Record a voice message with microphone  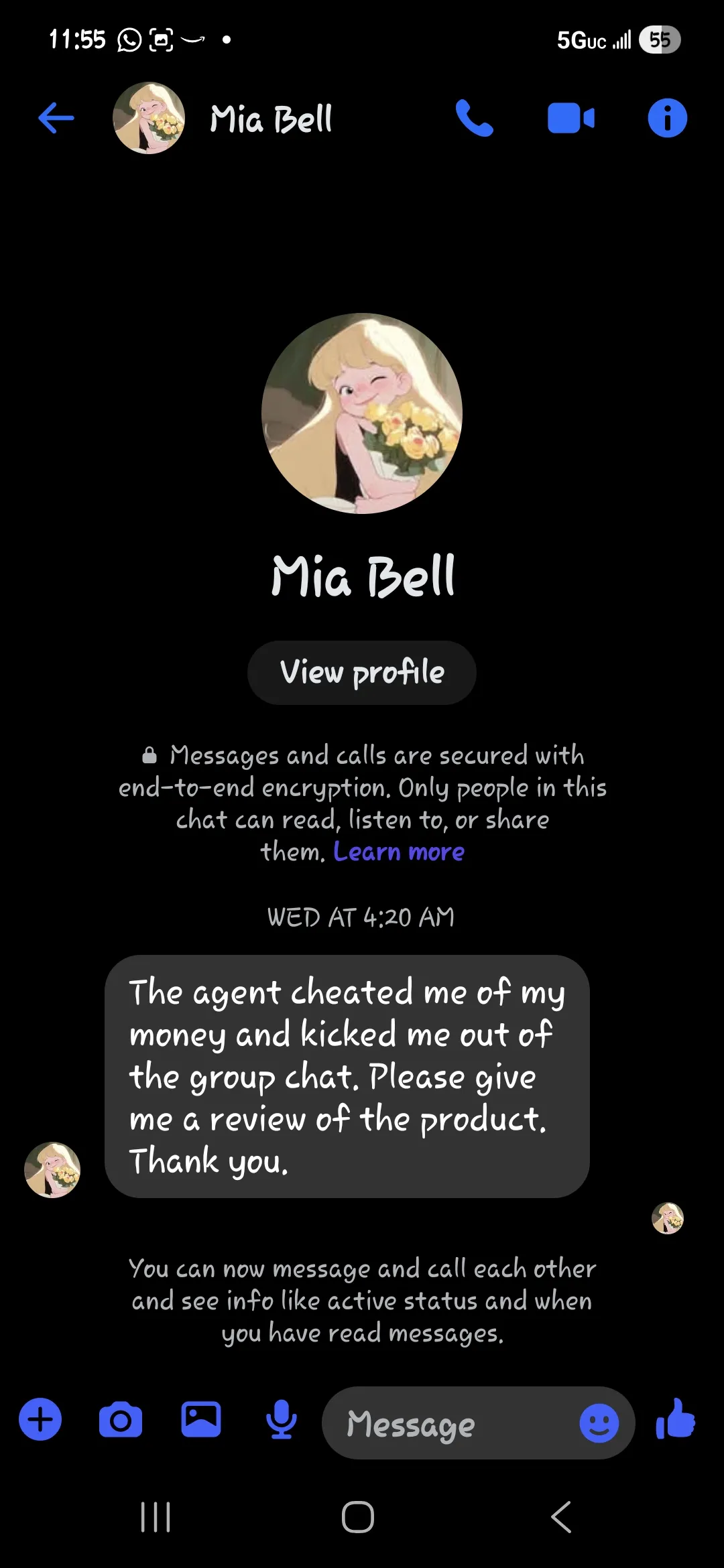(x=282, y=1419)
